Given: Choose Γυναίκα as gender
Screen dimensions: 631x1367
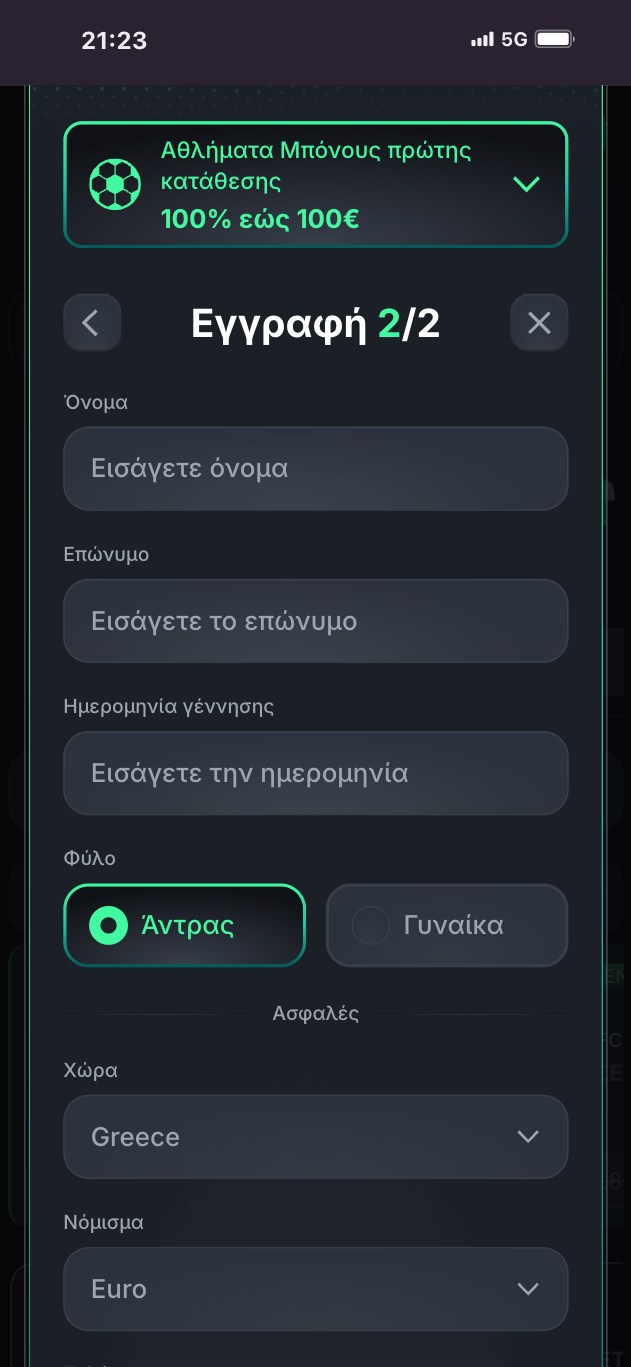Looking at the screenshot, I should (x=447, y=925).
